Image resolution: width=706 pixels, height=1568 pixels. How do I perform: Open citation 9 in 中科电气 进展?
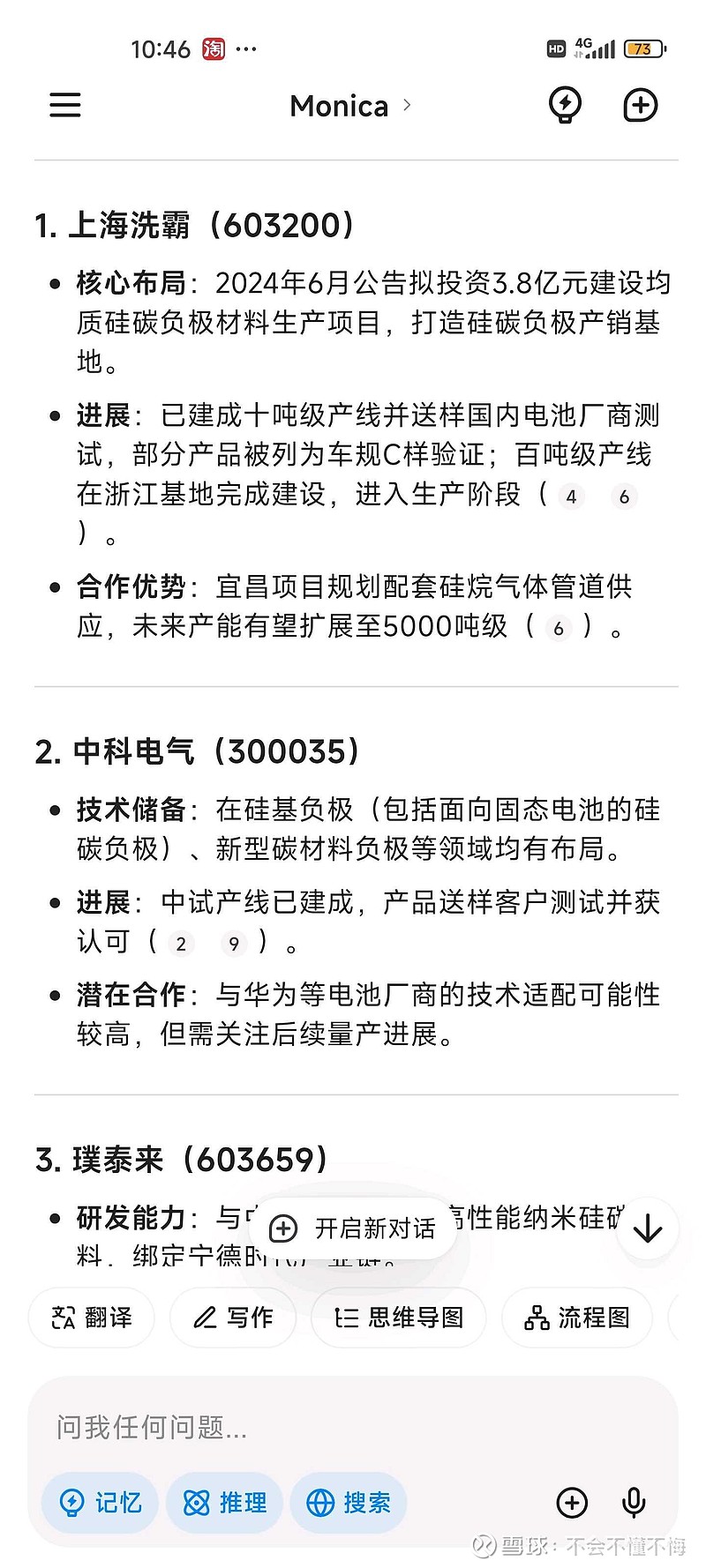(233, 944)
